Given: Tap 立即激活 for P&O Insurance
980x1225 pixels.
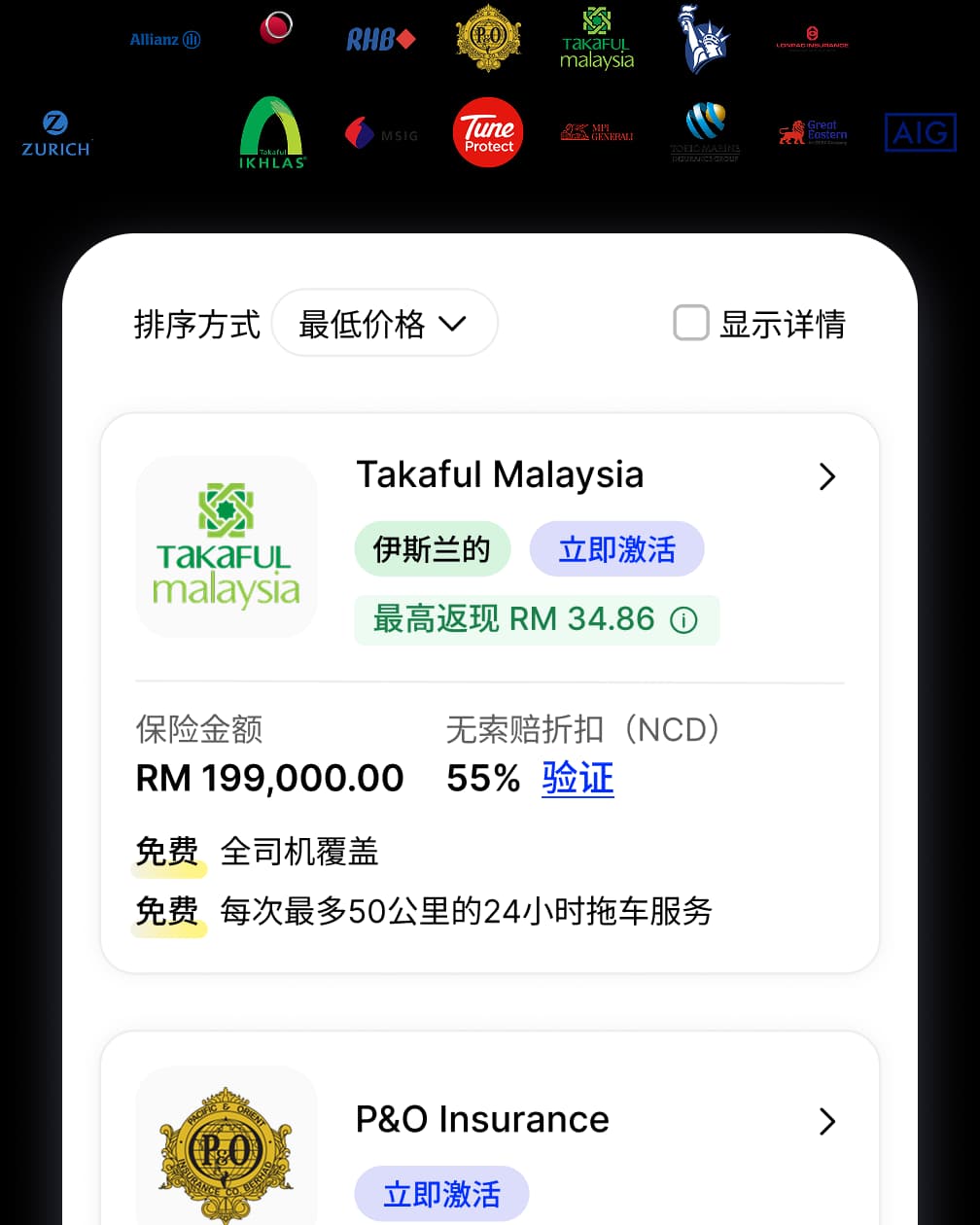Looking at the screenshot, I should (441, 1194).
